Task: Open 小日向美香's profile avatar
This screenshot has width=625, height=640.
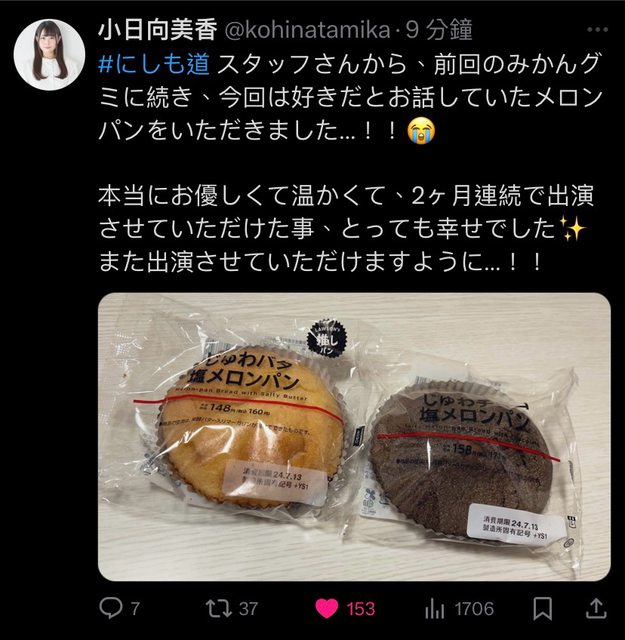Action: [x=48, y=49]
